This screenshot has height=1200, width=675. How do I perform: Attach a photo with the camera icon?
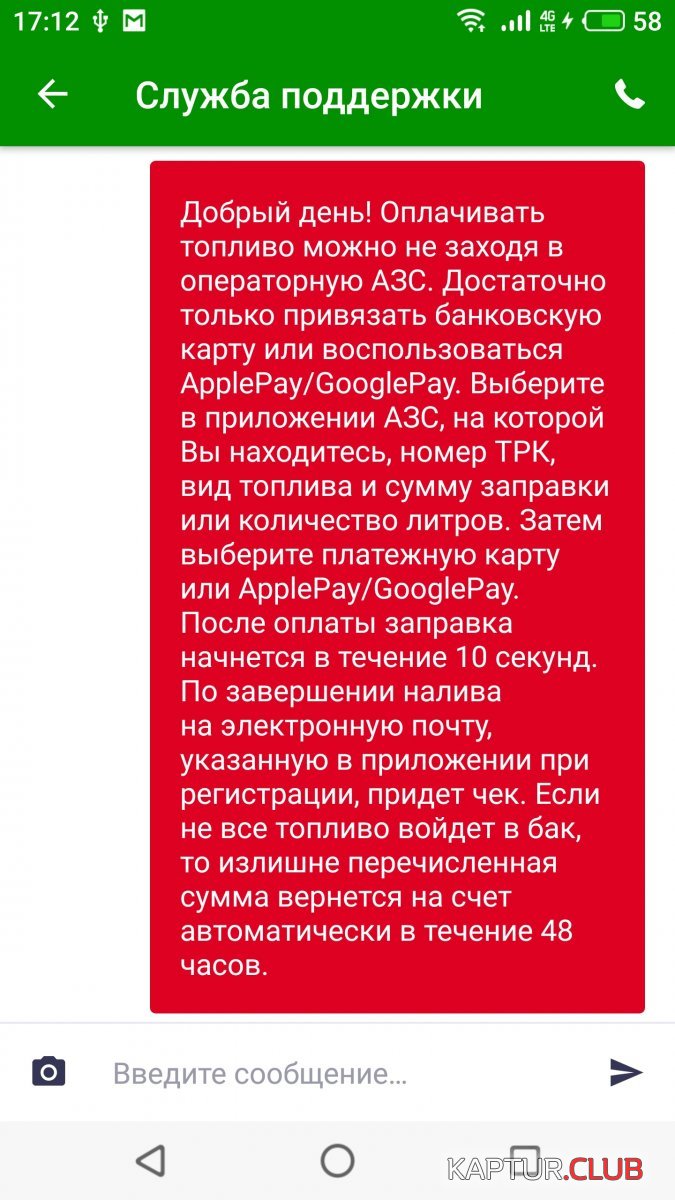coord(48,1073)
